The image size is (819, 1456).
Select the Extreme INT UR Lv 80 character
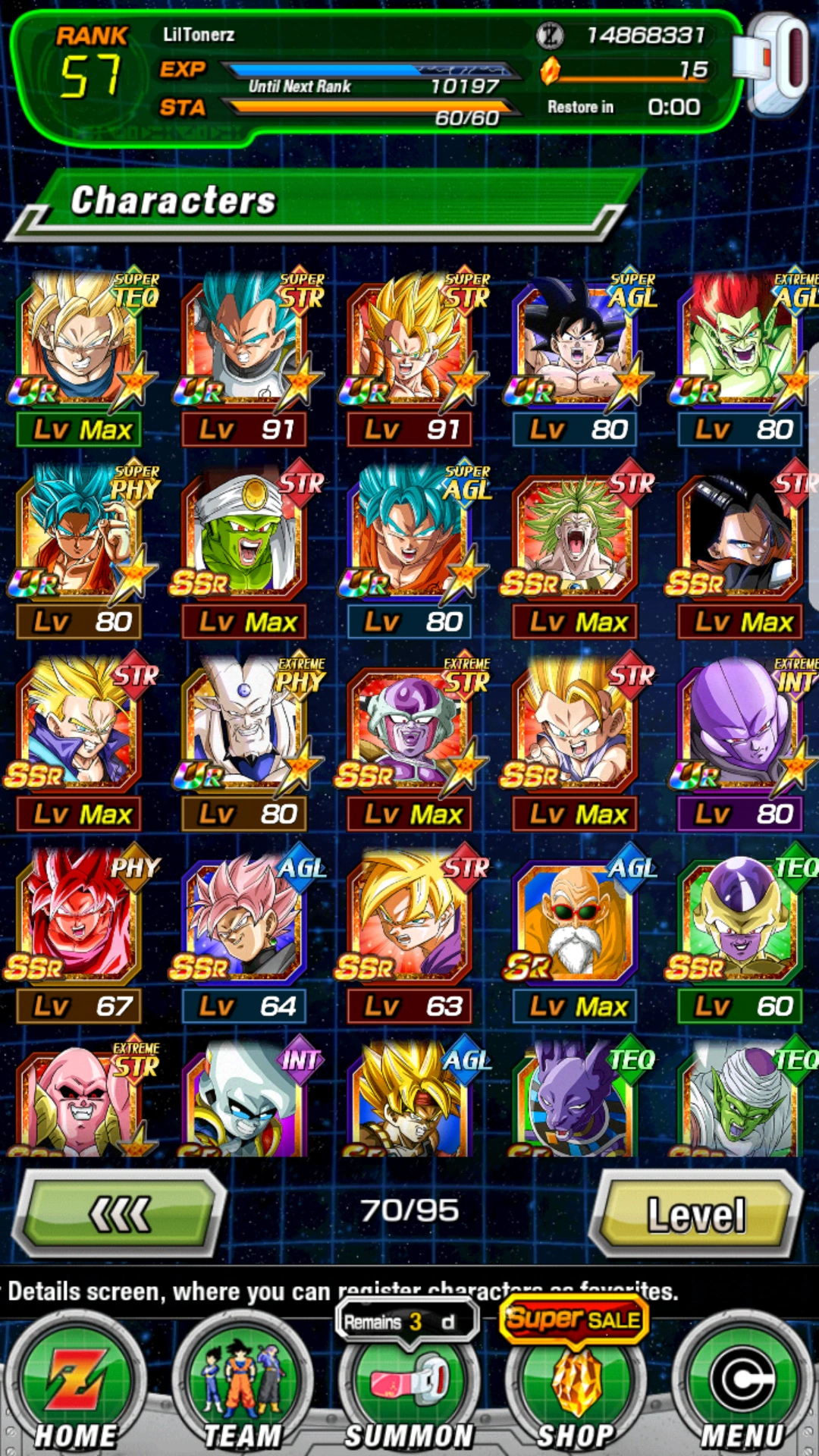coord(742,740)
